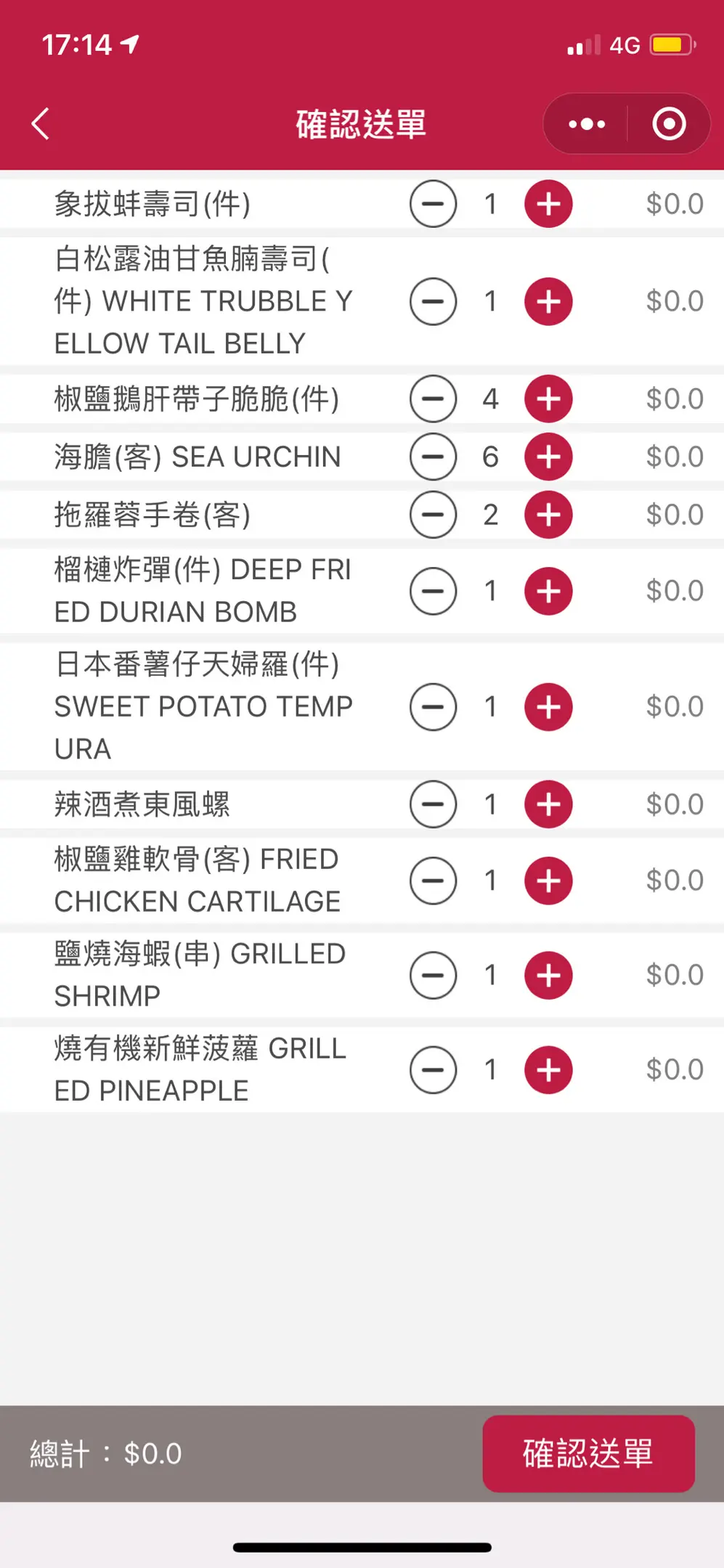Remove one Sweet Potato Tempura

coord(433,706)
